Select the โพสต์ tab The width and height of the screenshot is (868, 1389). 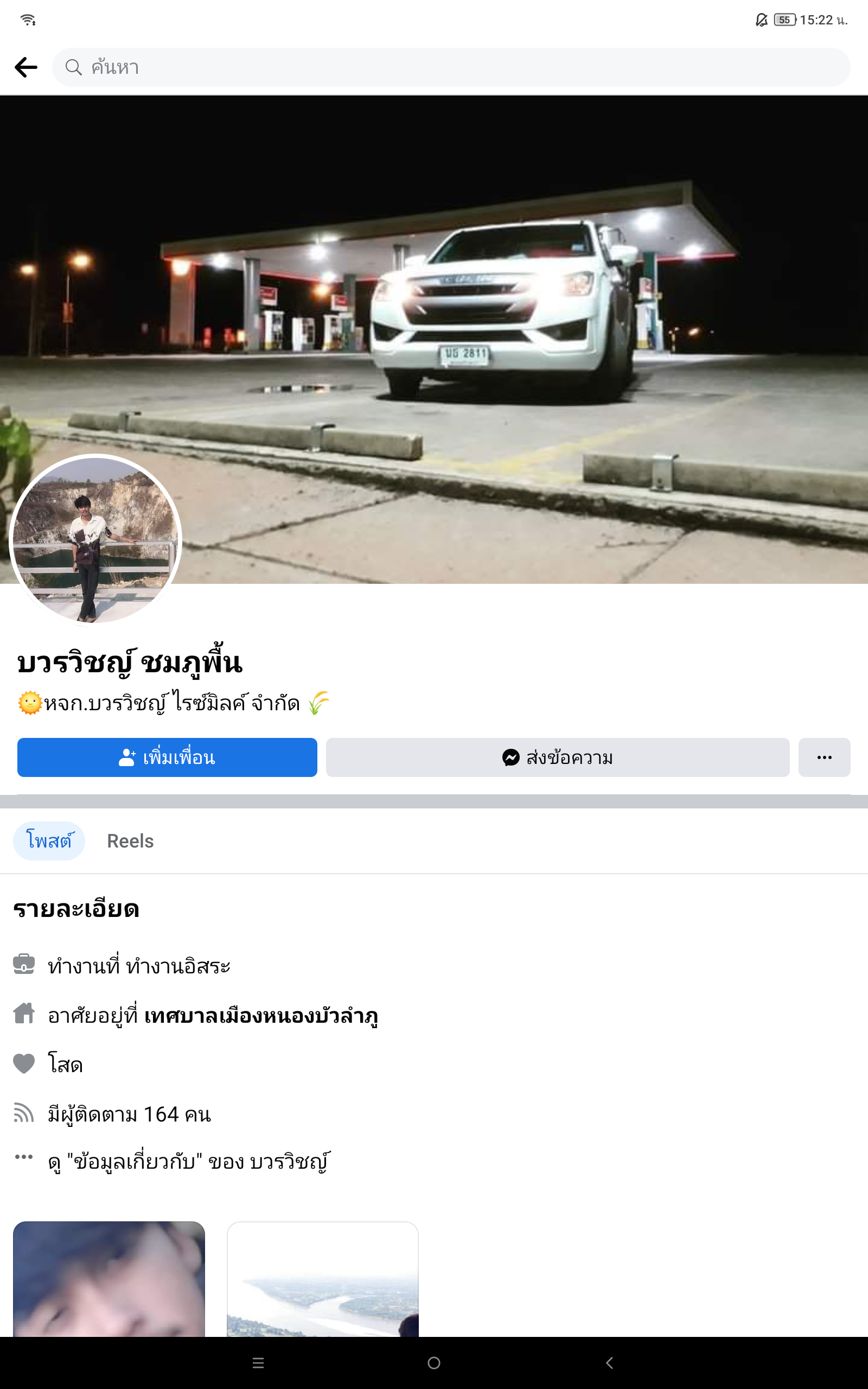(x=49, y=841)
